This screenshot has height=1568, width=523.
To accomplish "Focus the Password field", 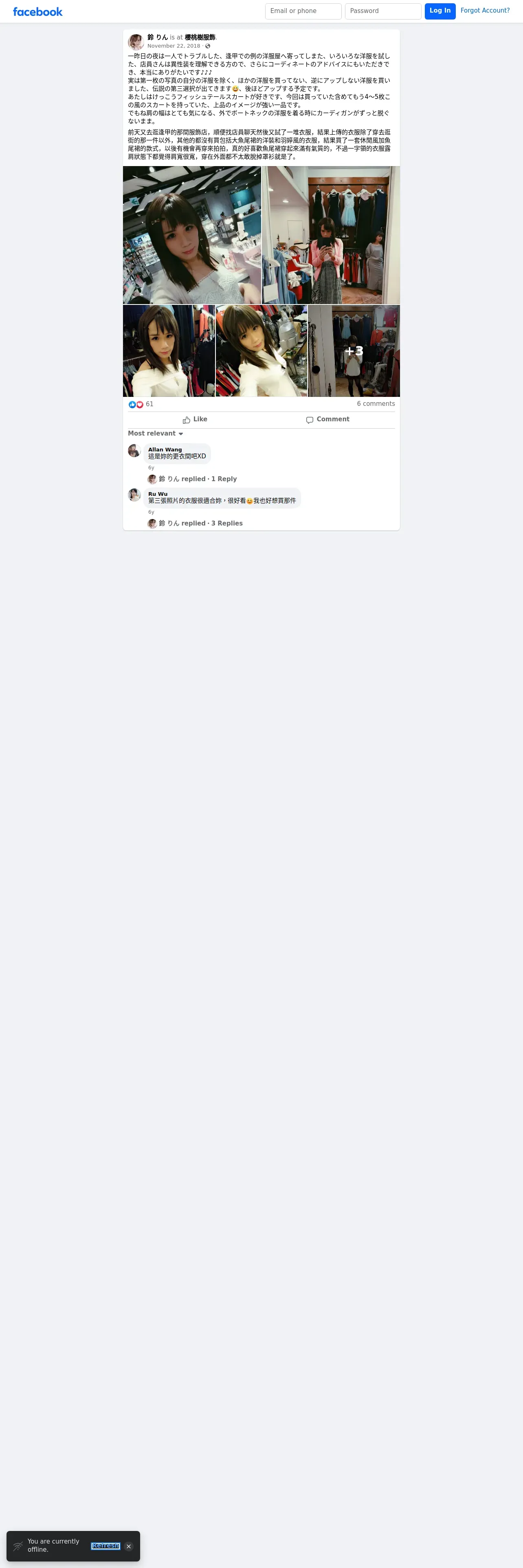I will [x=382, y=11].
